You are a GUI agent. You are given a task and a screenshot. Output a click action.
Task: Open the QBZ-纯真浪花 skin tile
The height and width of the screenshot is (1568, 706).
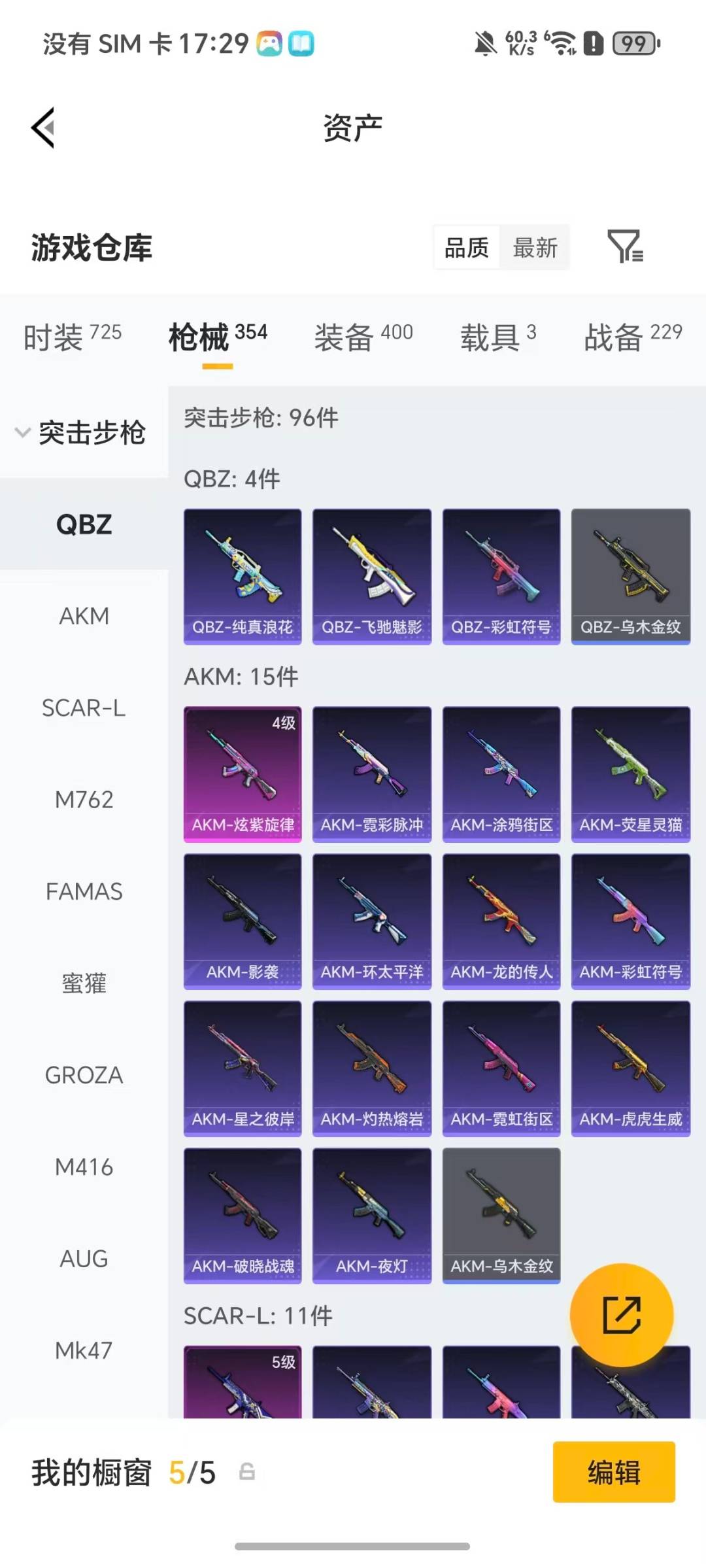click(243, 576)
